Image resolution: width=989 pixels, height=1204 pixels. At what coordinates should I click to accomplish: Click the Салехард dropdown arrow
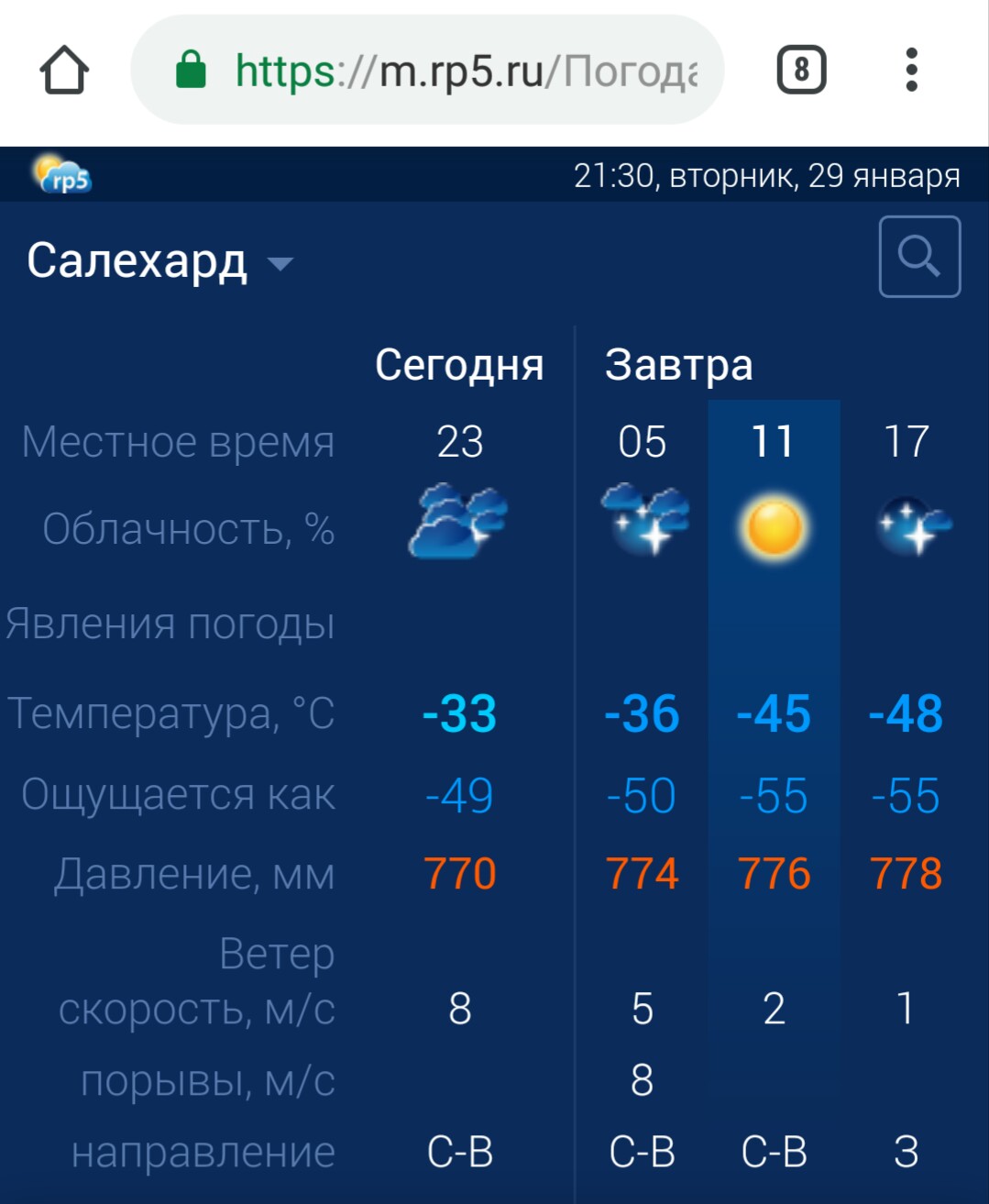(x=280, y=265)
